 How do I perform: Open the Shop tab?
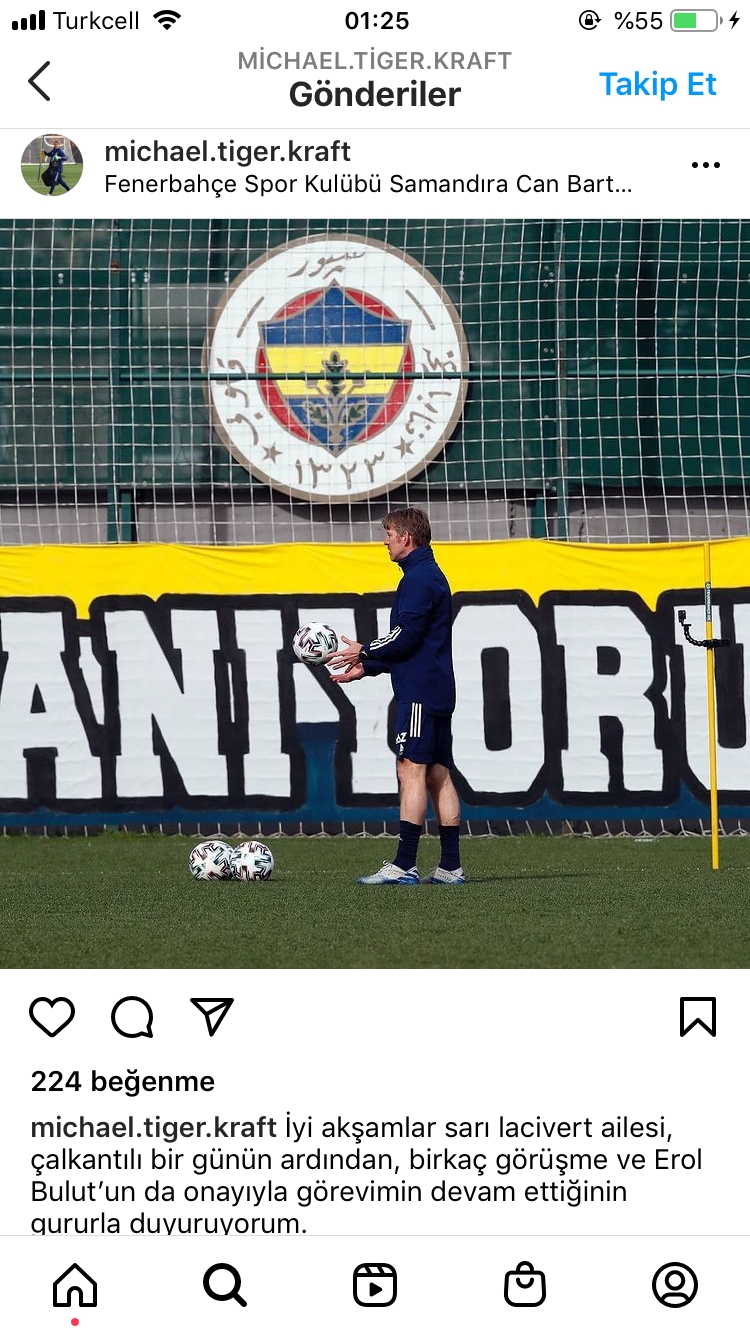(525, 1284)
